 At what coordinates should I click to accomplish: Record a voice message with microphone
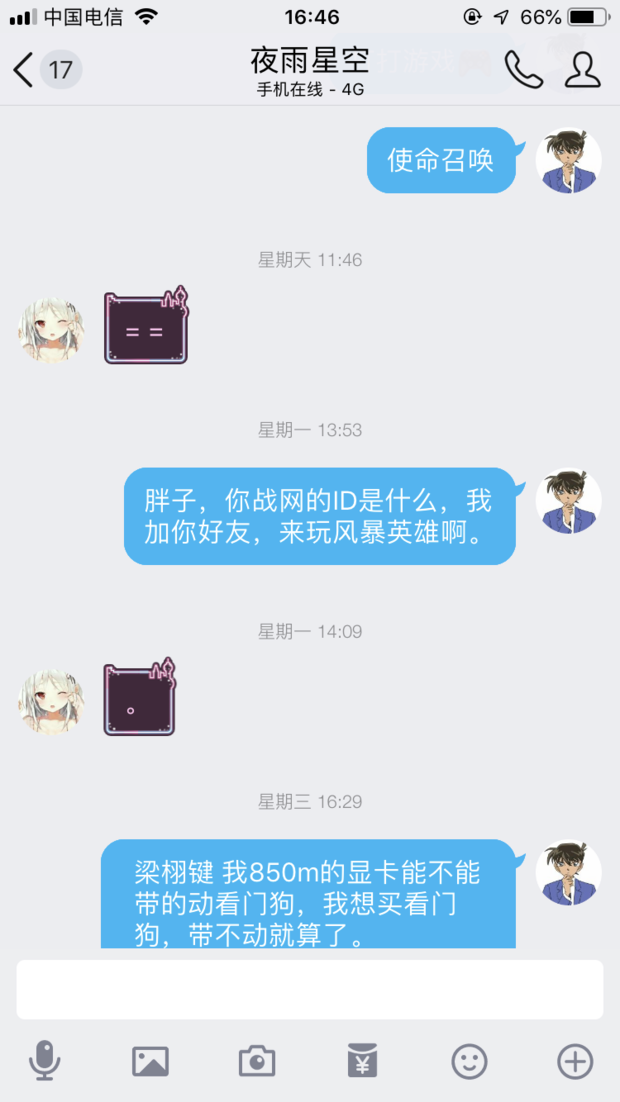click(44, 1060)
